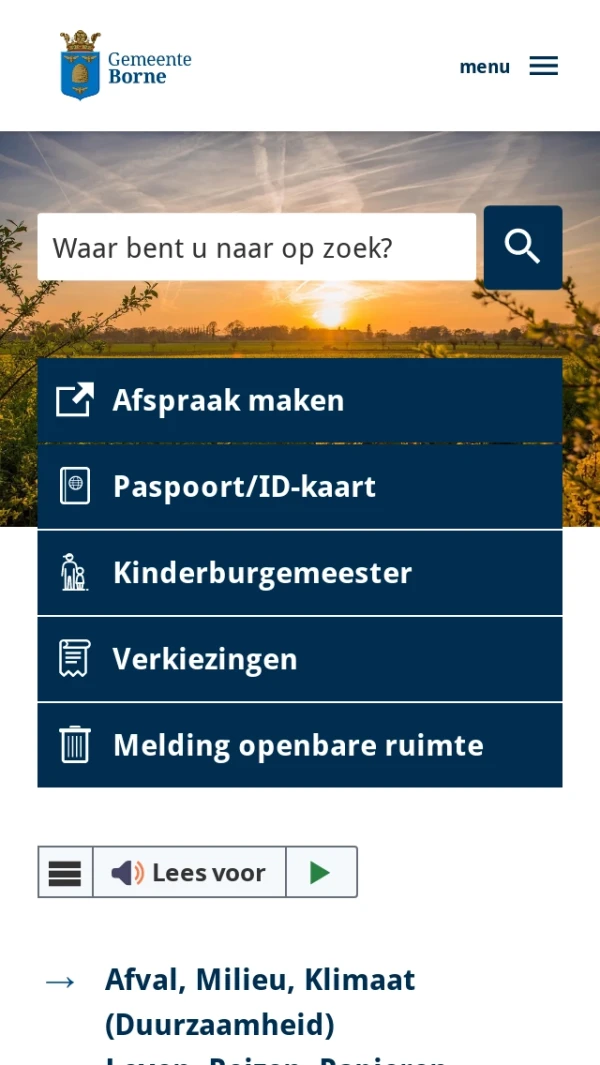
Task: Open Afspraak maken
Action: point(299,400)
